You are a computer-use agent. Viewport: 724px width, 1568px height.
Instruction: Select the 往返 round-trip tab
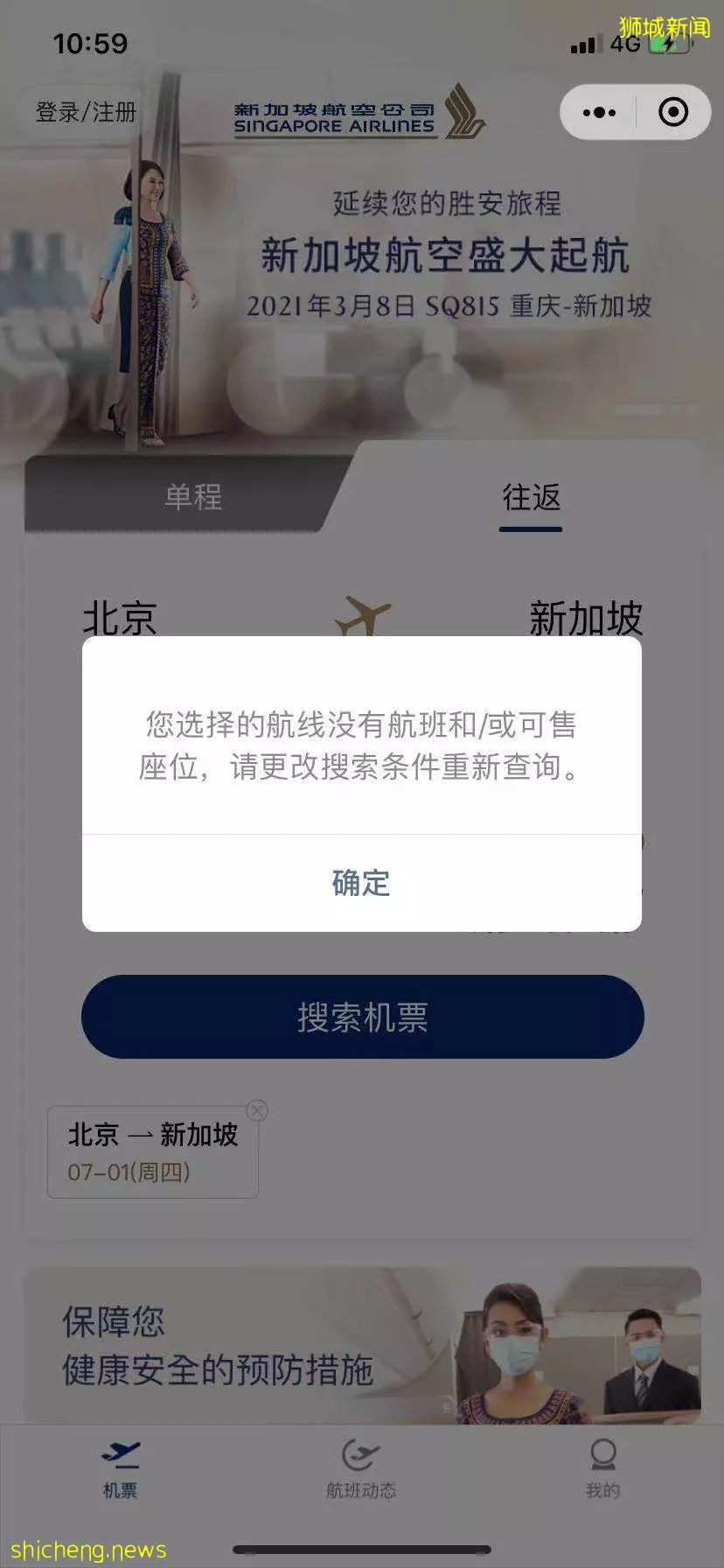(531, 497)
